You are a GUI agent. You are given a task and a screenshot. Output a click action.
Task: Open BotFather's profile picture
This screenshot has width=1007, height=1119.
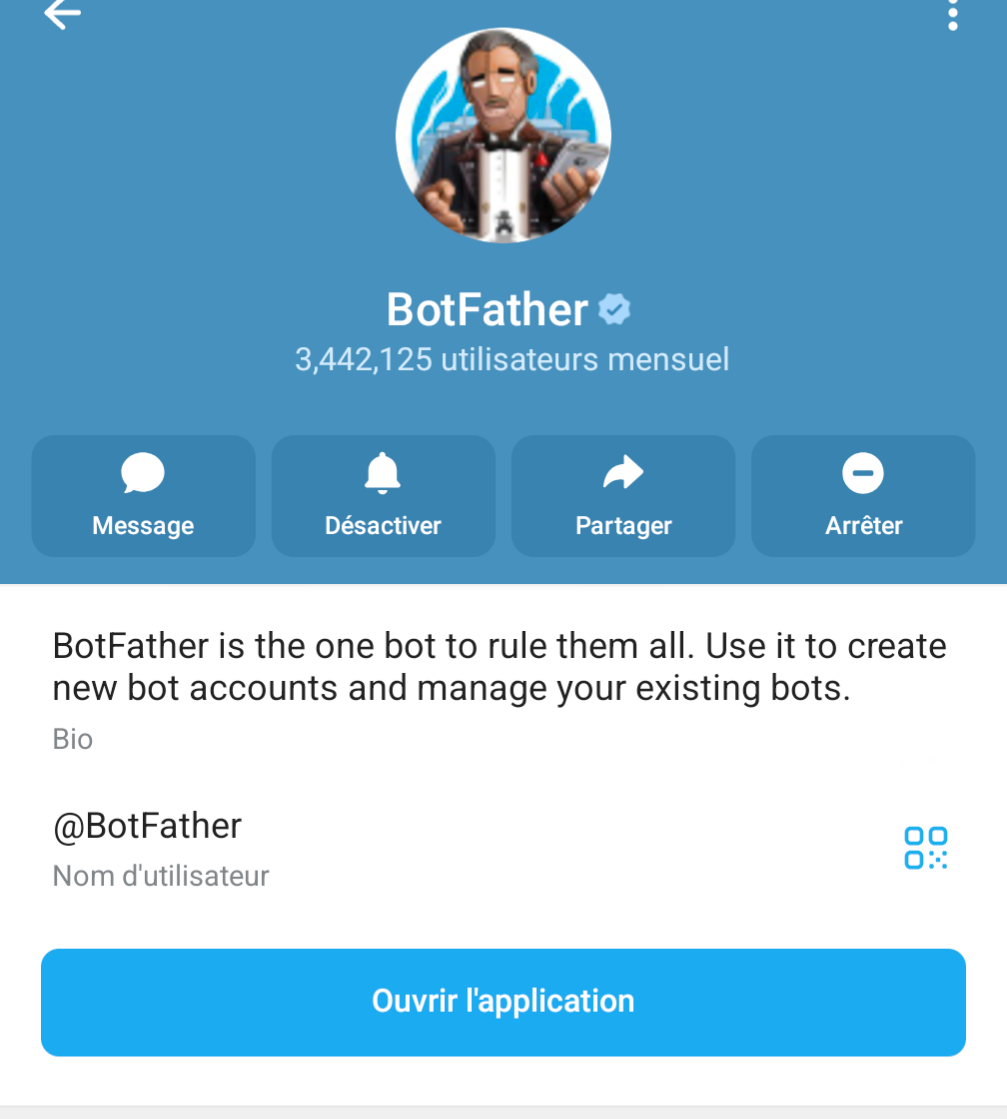[x=503, y=135]
